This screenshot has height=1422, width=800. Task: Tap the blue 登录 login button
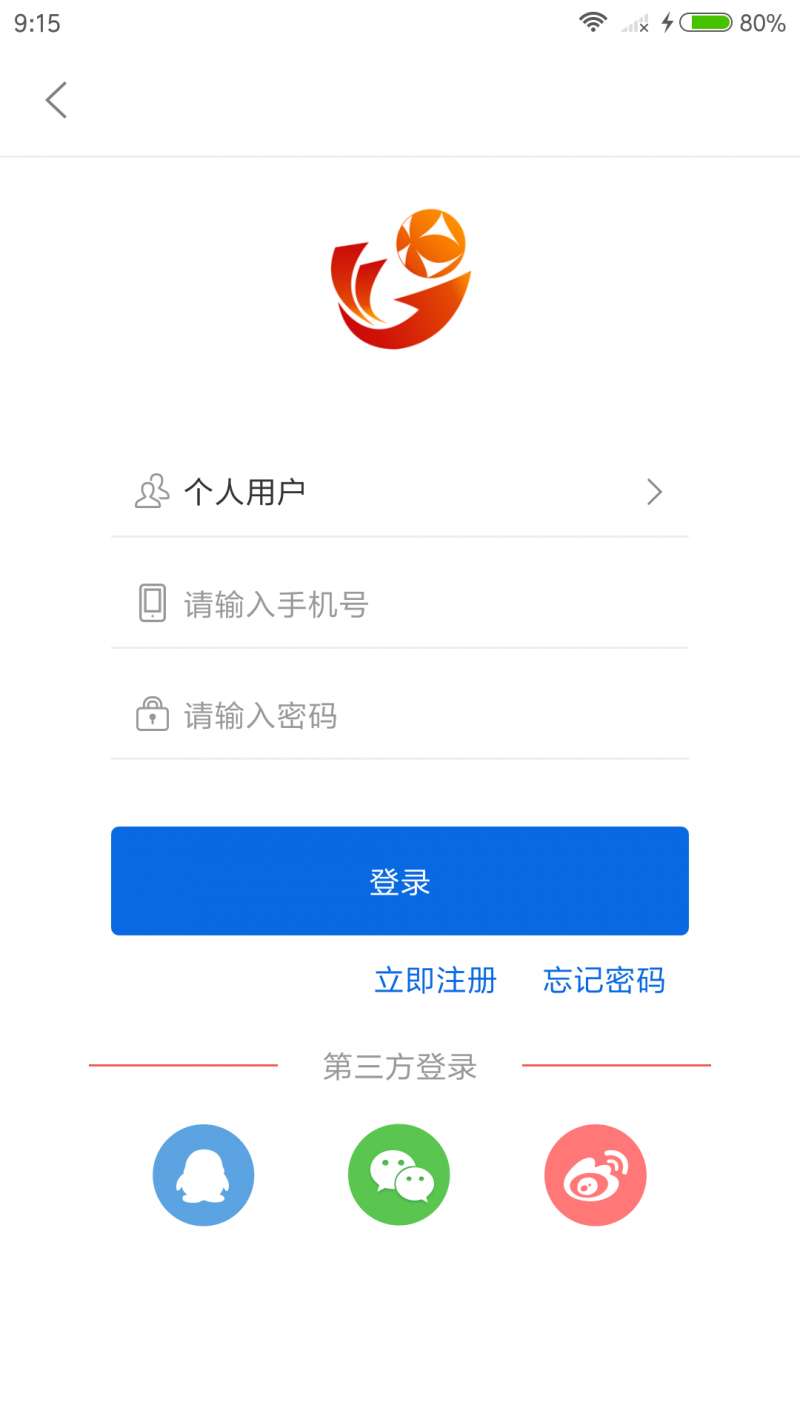coord(400,881)
